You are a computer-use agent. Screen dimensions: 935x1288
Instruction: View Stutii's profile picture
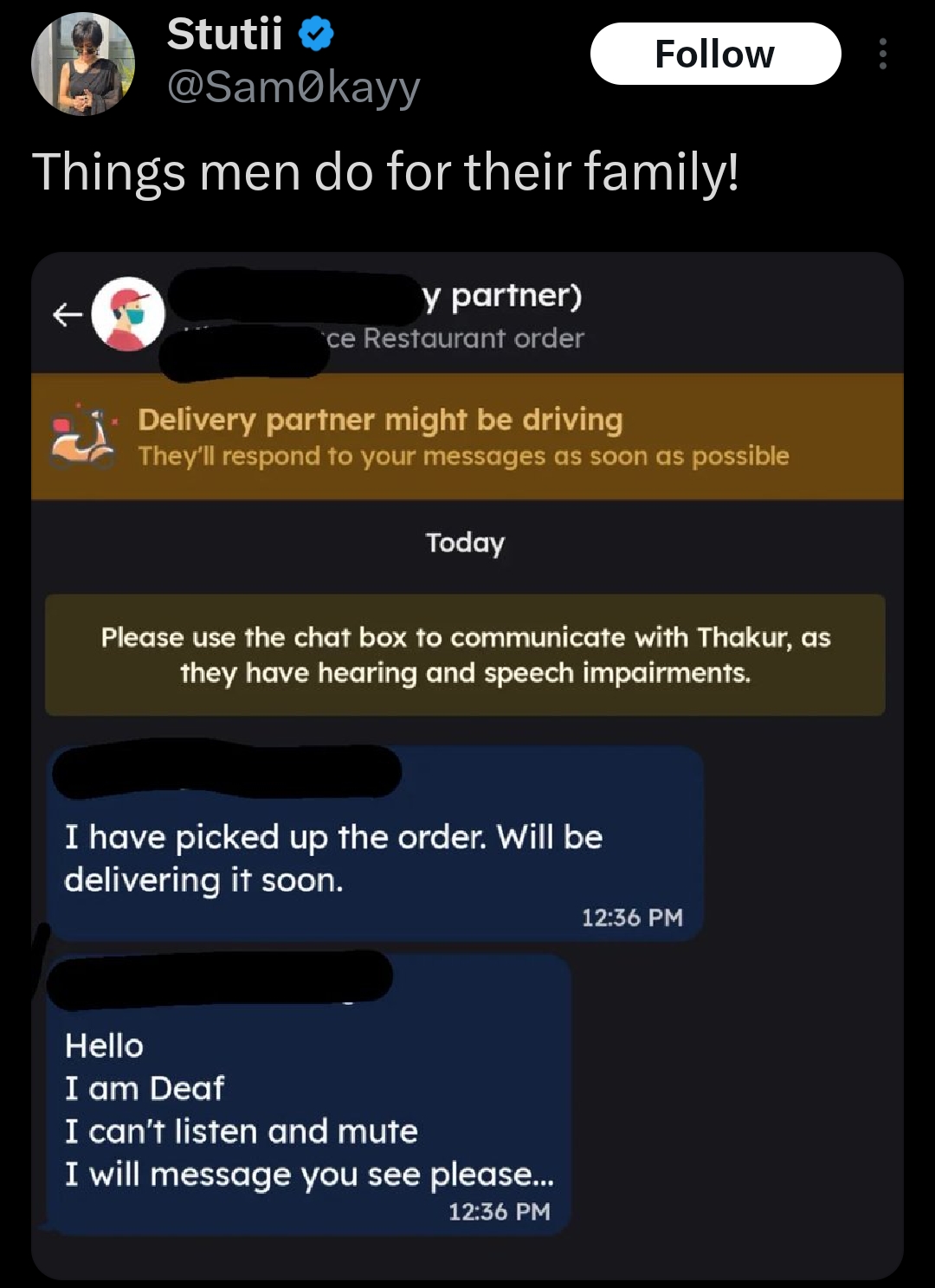pyautogui.click(x=83, y=63)
